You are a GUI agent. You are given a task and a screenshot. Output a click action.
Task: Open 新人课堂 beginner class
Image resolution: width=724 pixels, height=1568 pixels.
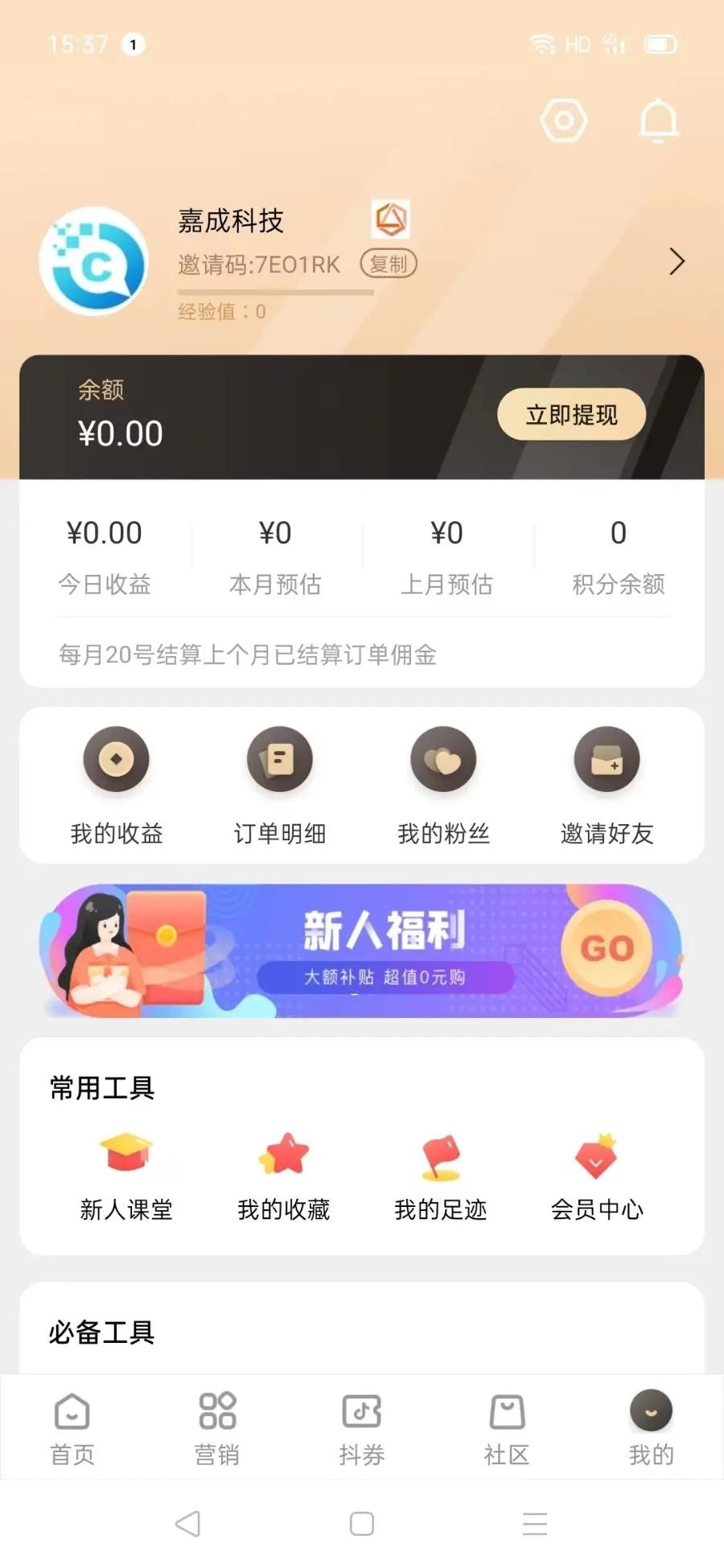click(x=126, y=1176)
